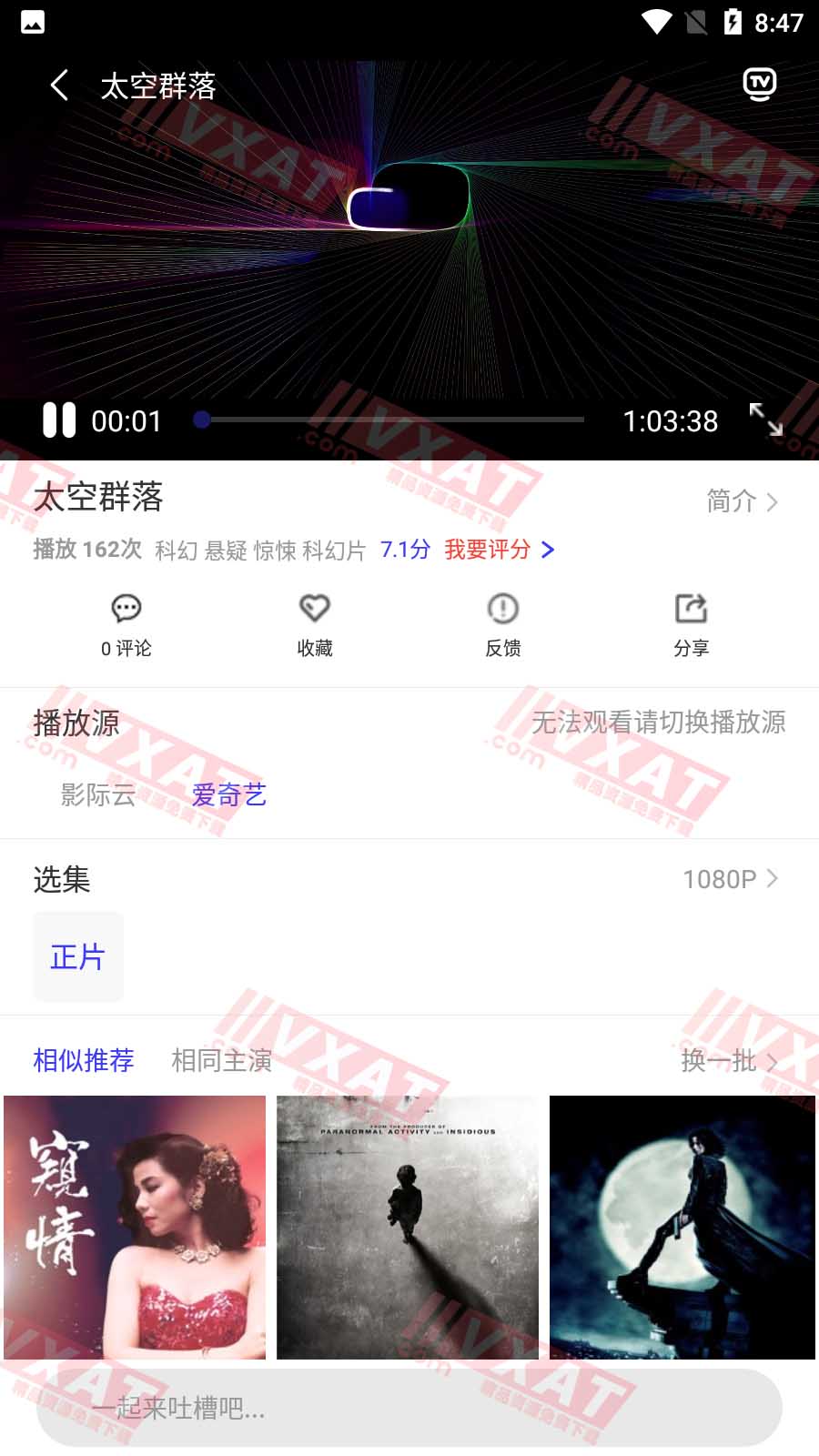819x1456 pixels.
Task: Open the 窥情 movie poster
Action: coord(135,1227)
